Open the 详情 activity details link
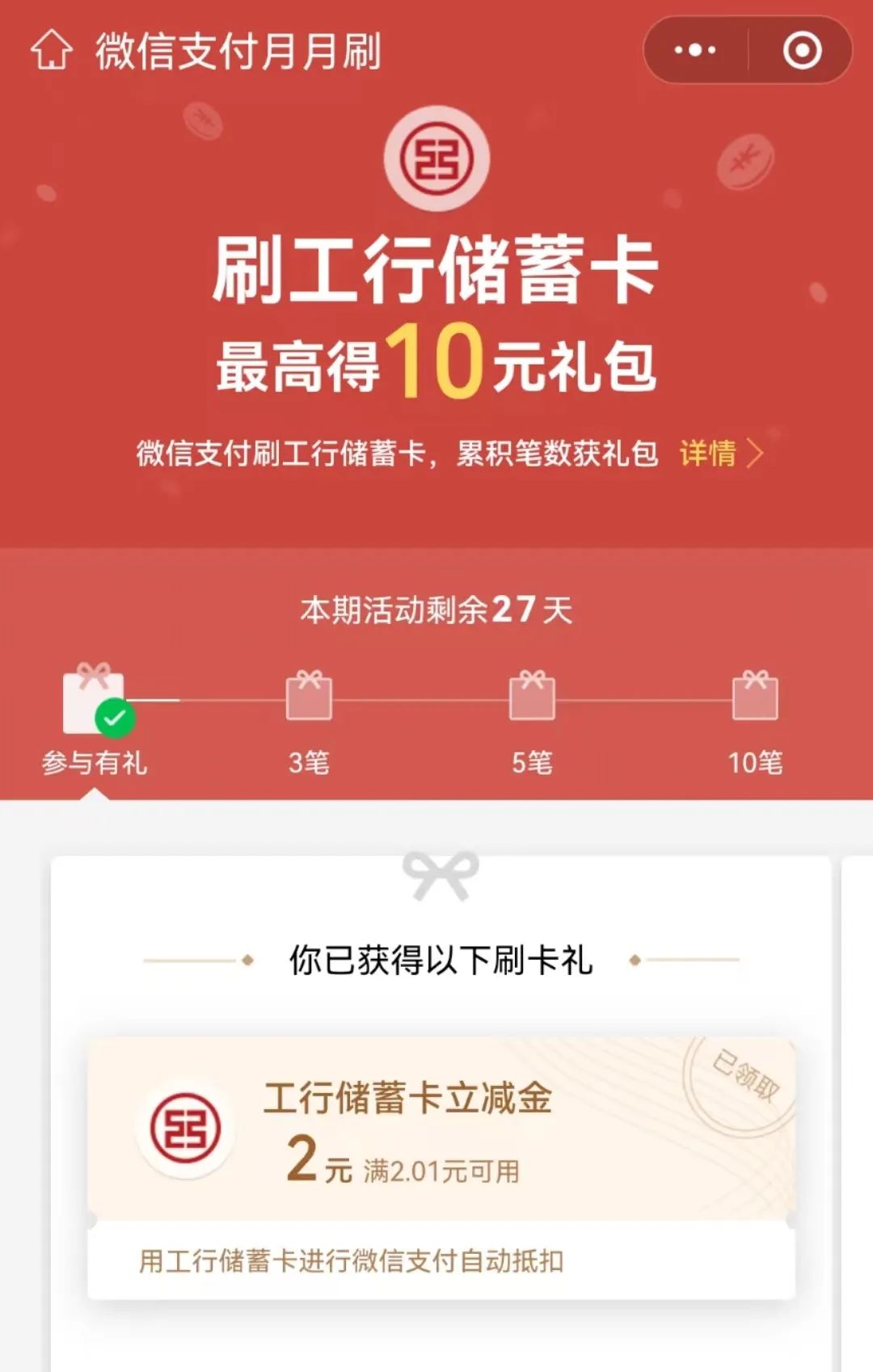873x1372 pixels. click(720, 454)
